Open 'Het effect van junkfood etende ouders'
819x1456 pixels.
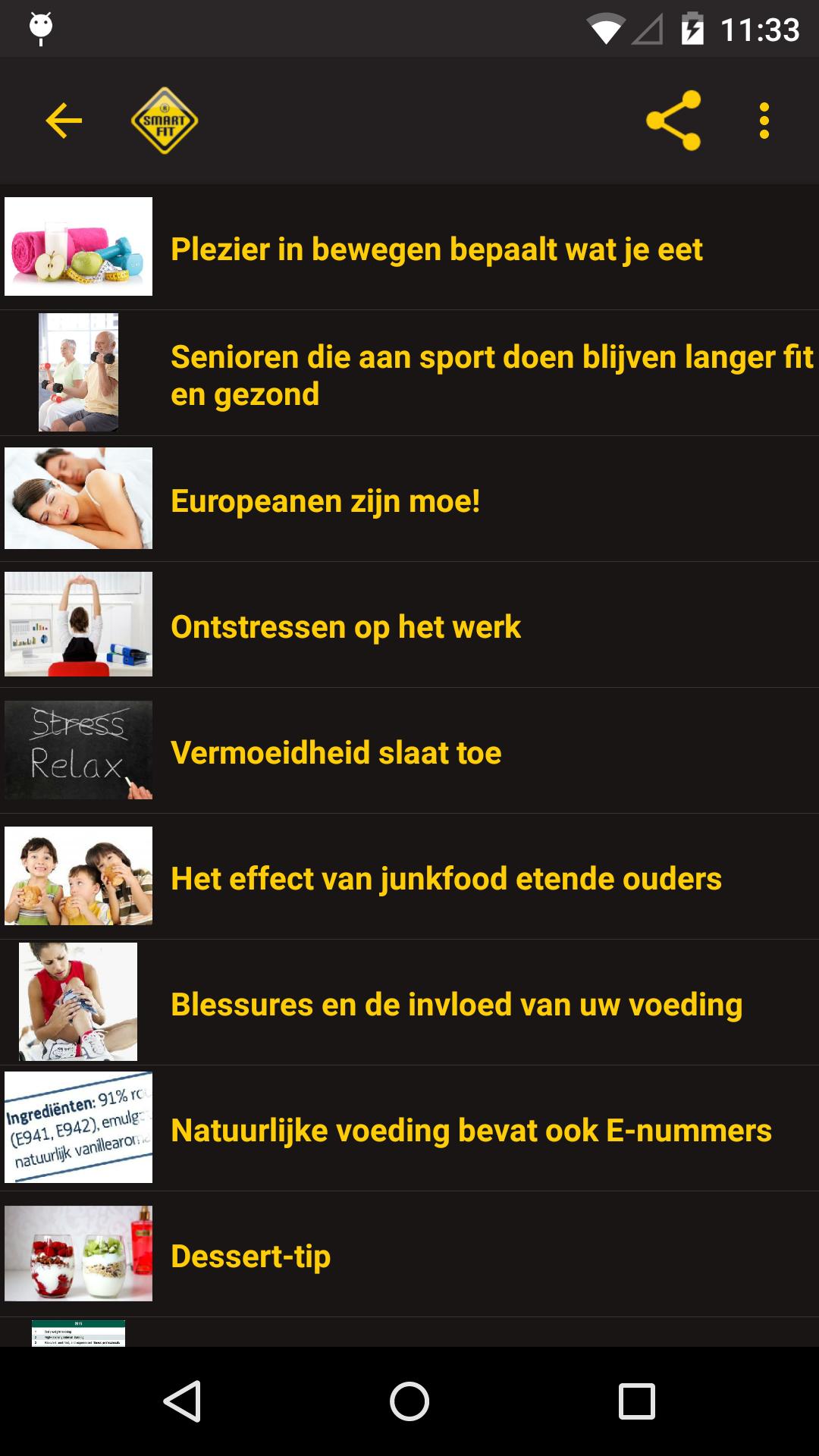pyautogui.click(x=446, y=878)
